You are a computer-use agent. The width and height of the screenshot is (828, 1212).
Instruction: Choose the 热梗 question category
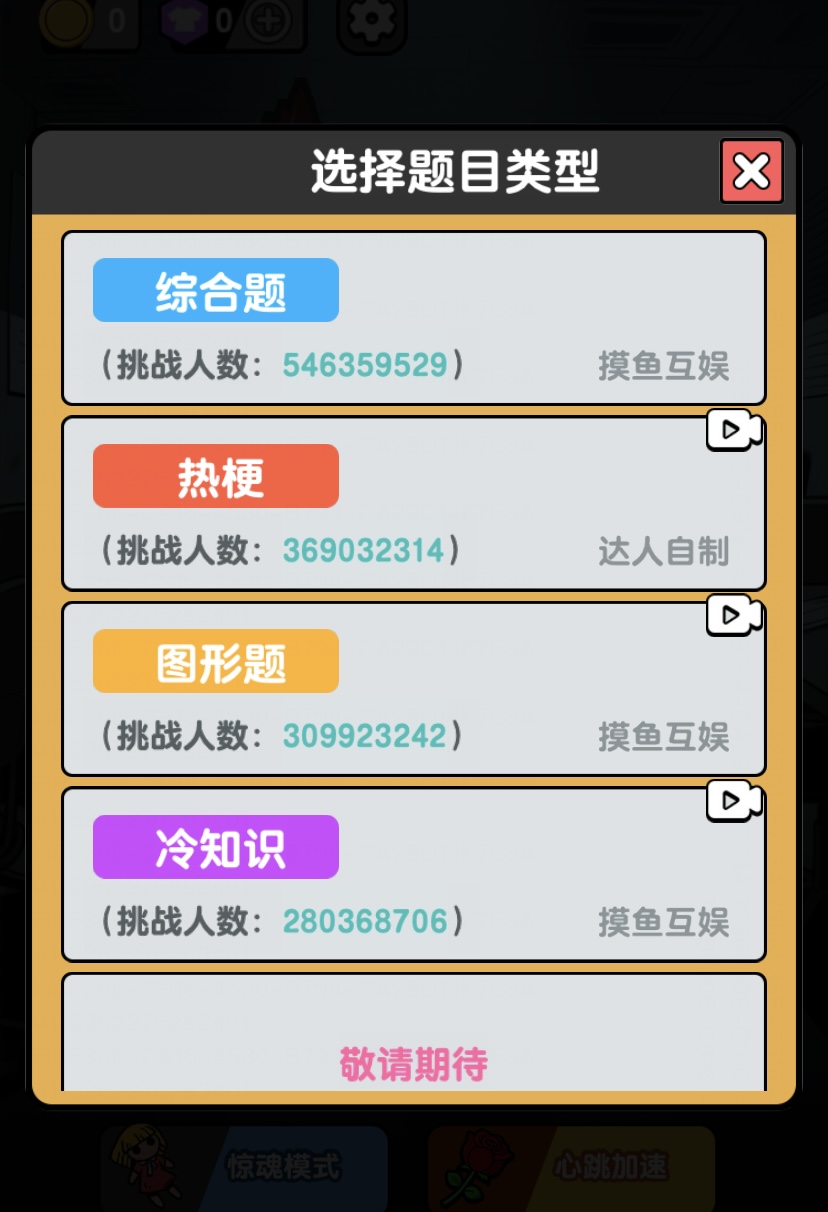413,503
